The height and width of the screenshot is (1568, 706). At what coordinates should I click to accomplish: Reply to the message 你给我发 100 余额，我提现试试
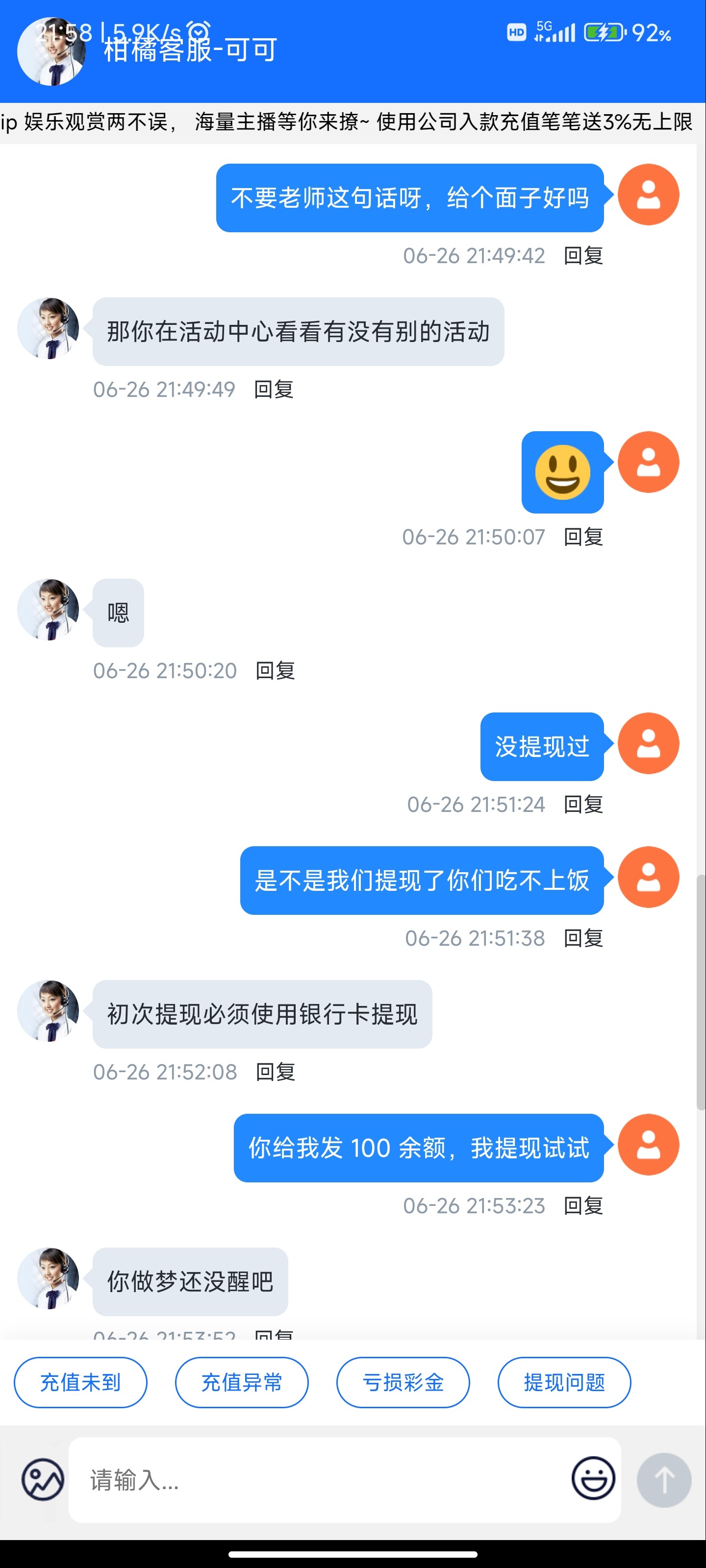pyautogui.click(x=583, y=1206)
